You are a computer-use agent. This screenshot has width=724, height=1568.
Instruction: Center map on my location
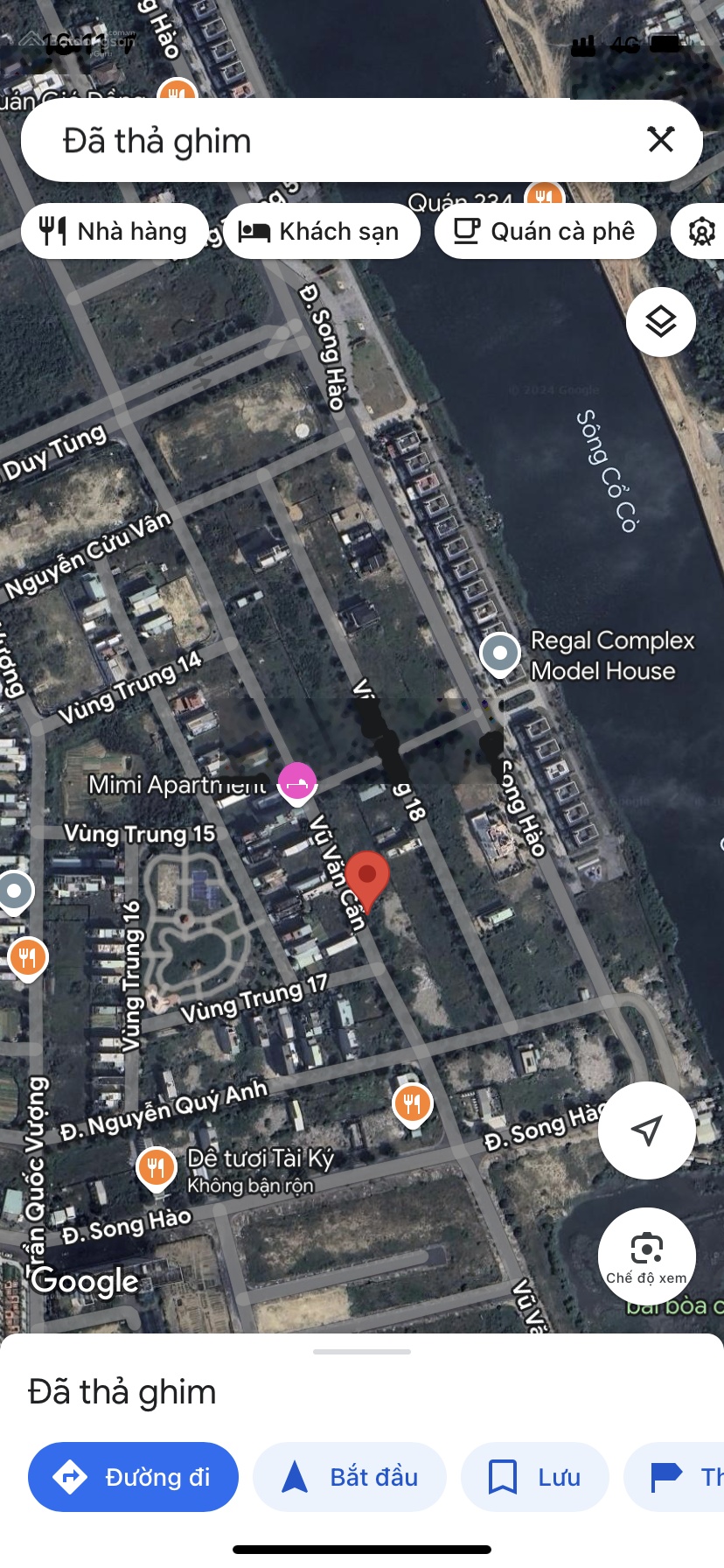coord(646,1130)
